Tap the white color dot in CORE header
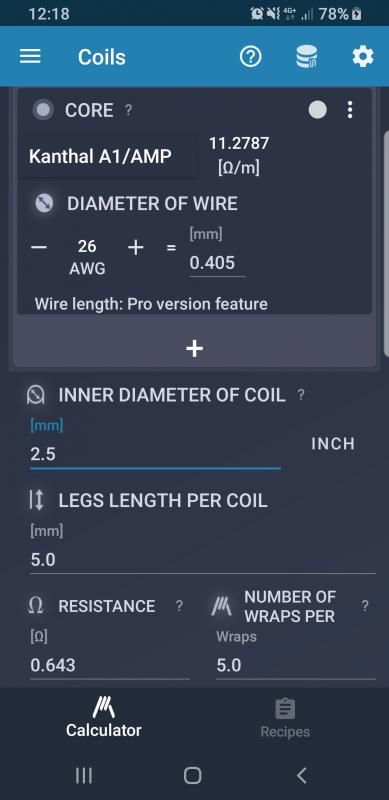Screen dimensions: 389x800 (318, 110)
